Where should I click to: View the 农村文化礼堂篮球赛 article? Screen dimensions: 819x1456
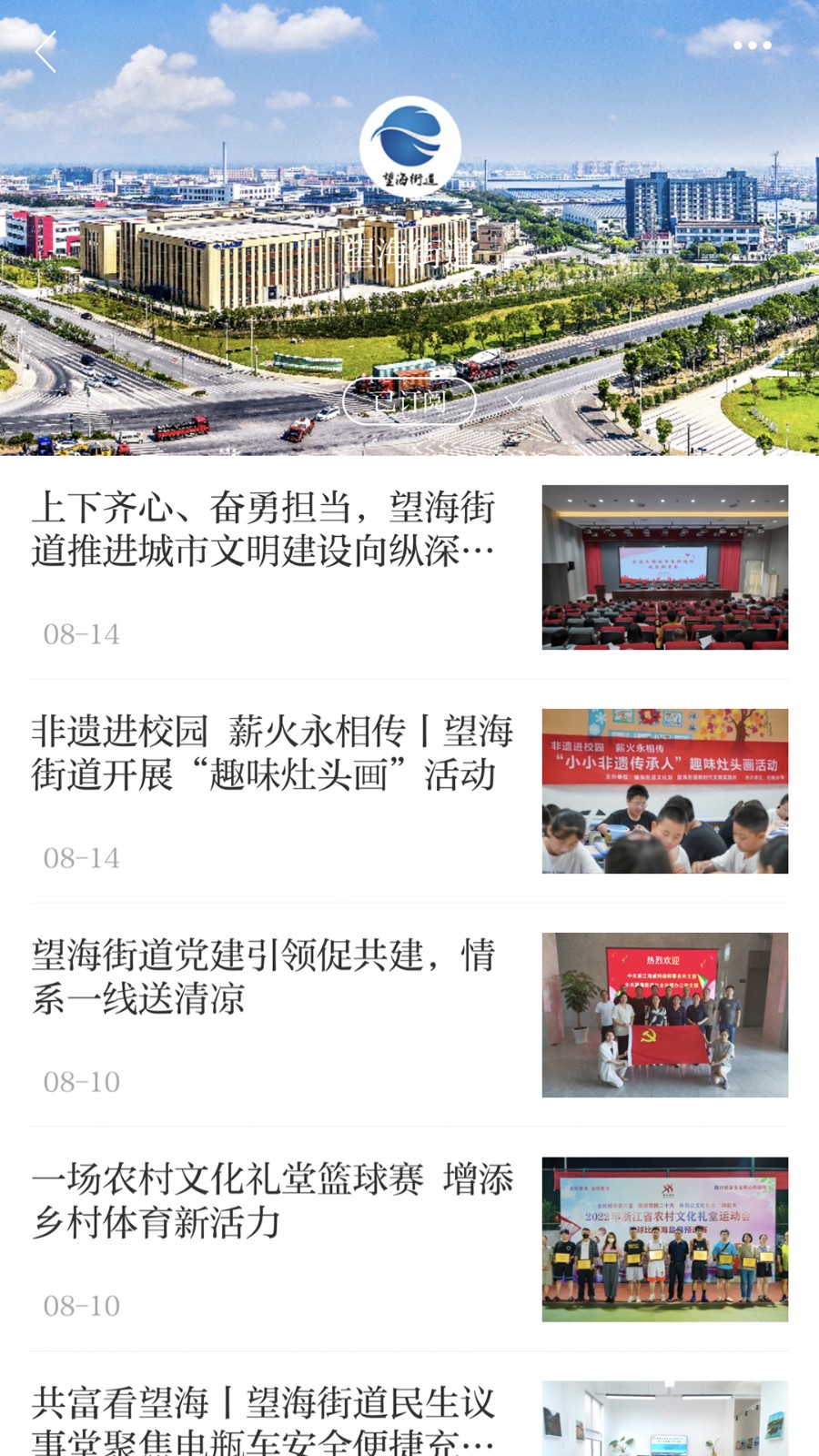coord(271,1200)
